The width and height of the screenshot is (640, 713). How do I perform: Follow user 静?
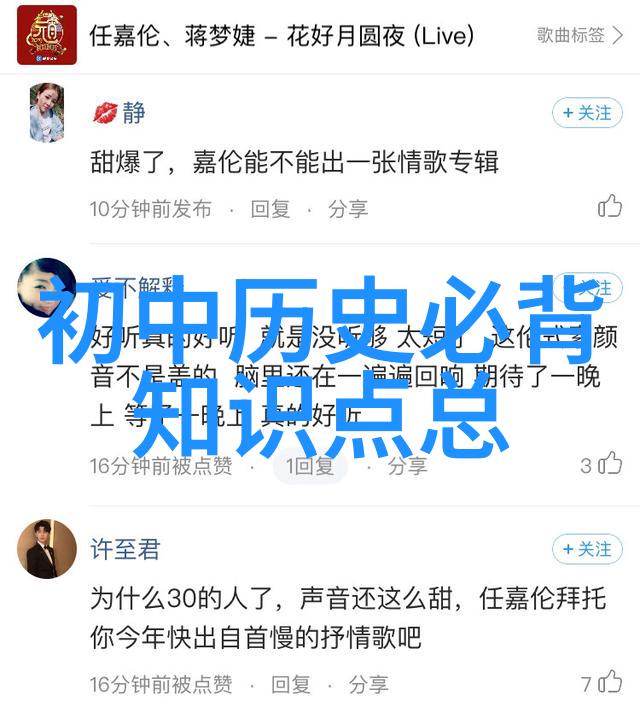(587, 113)
